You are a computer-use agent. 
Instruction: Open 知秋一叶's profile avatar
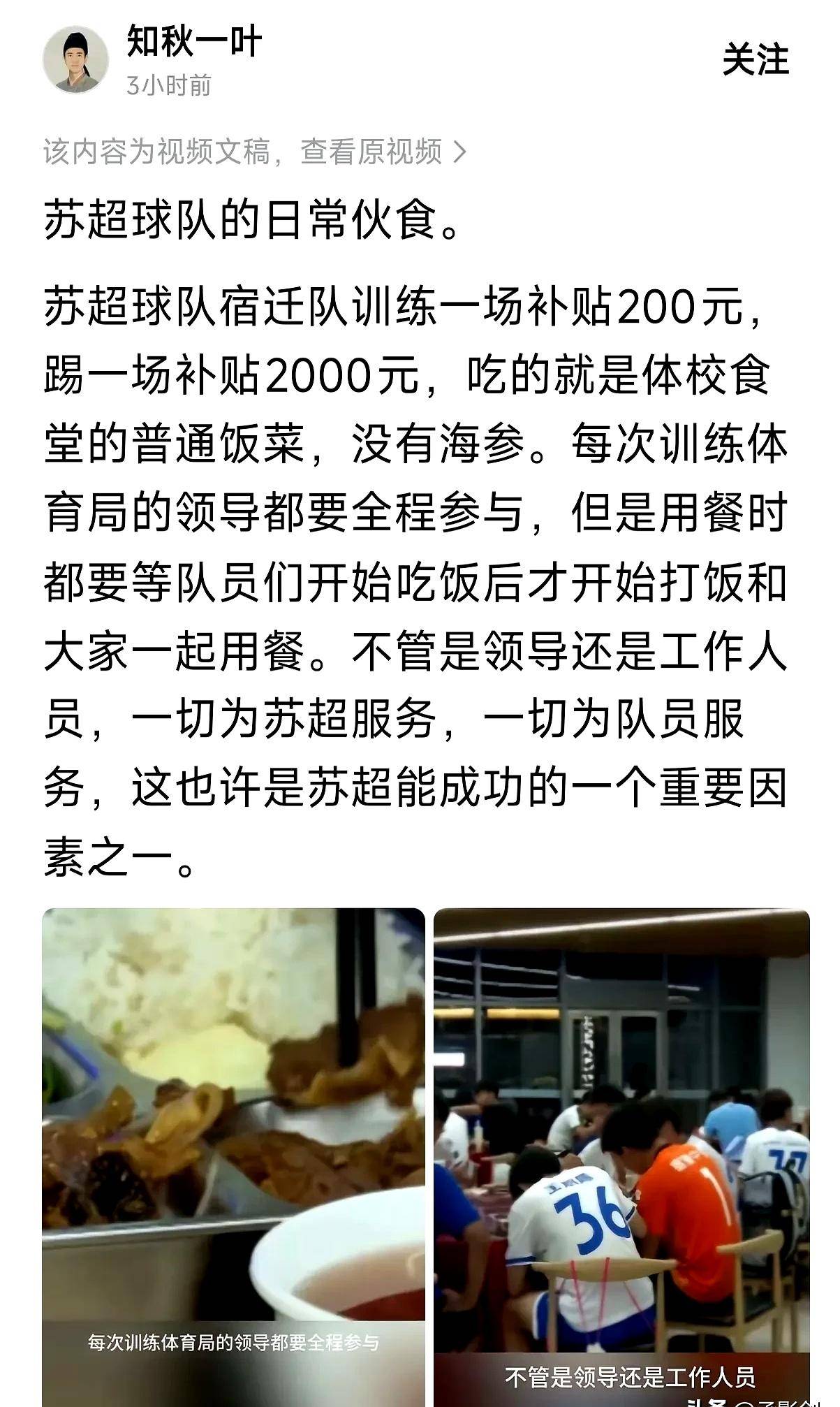75,59
